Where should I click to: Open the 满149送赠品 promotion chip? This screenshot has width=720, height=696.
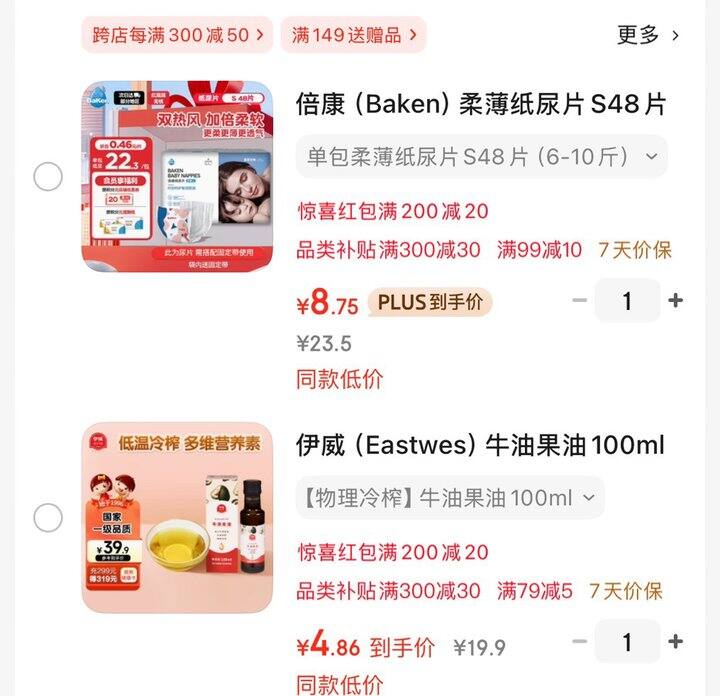coord(353,35)
